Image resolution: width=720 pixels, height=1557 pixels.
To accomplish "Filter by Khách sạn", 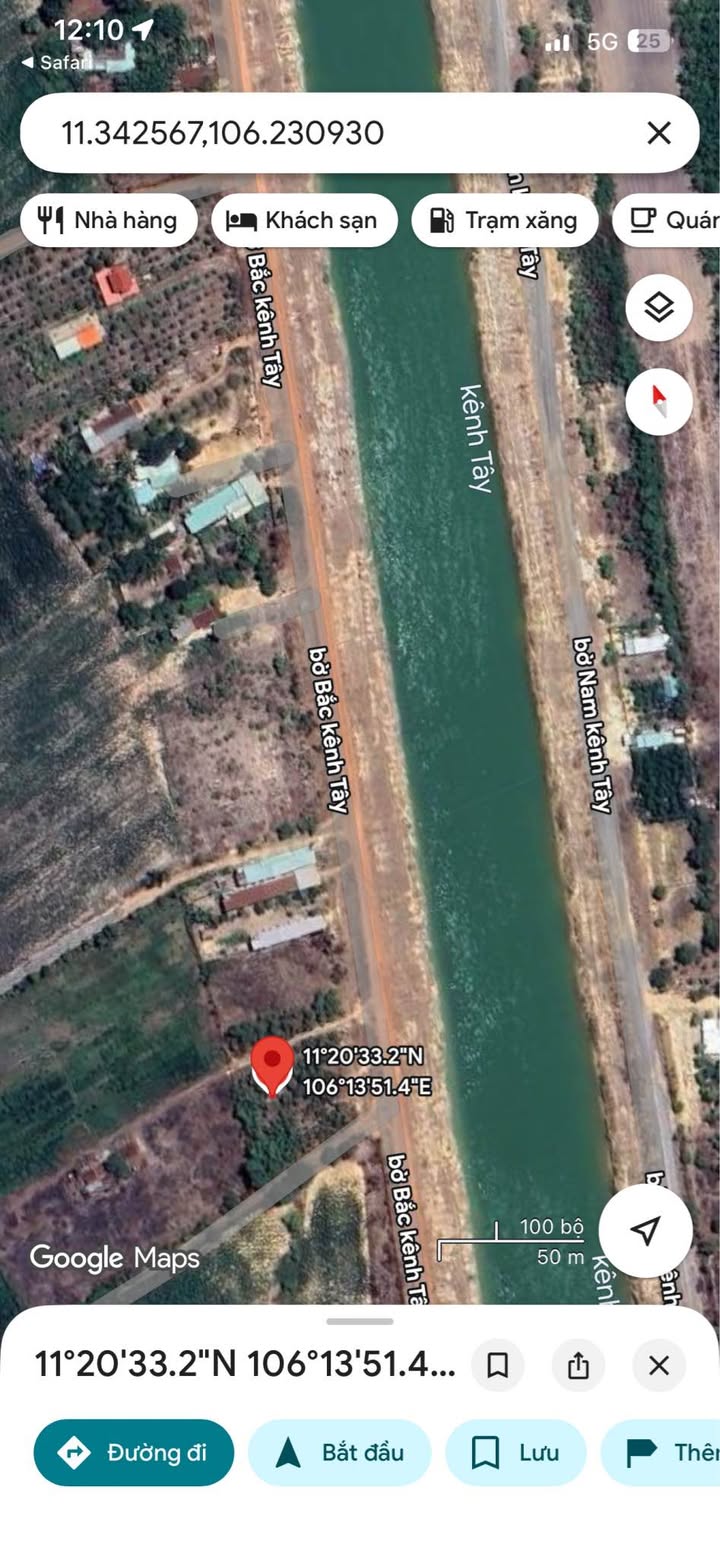I will [304, 220].
